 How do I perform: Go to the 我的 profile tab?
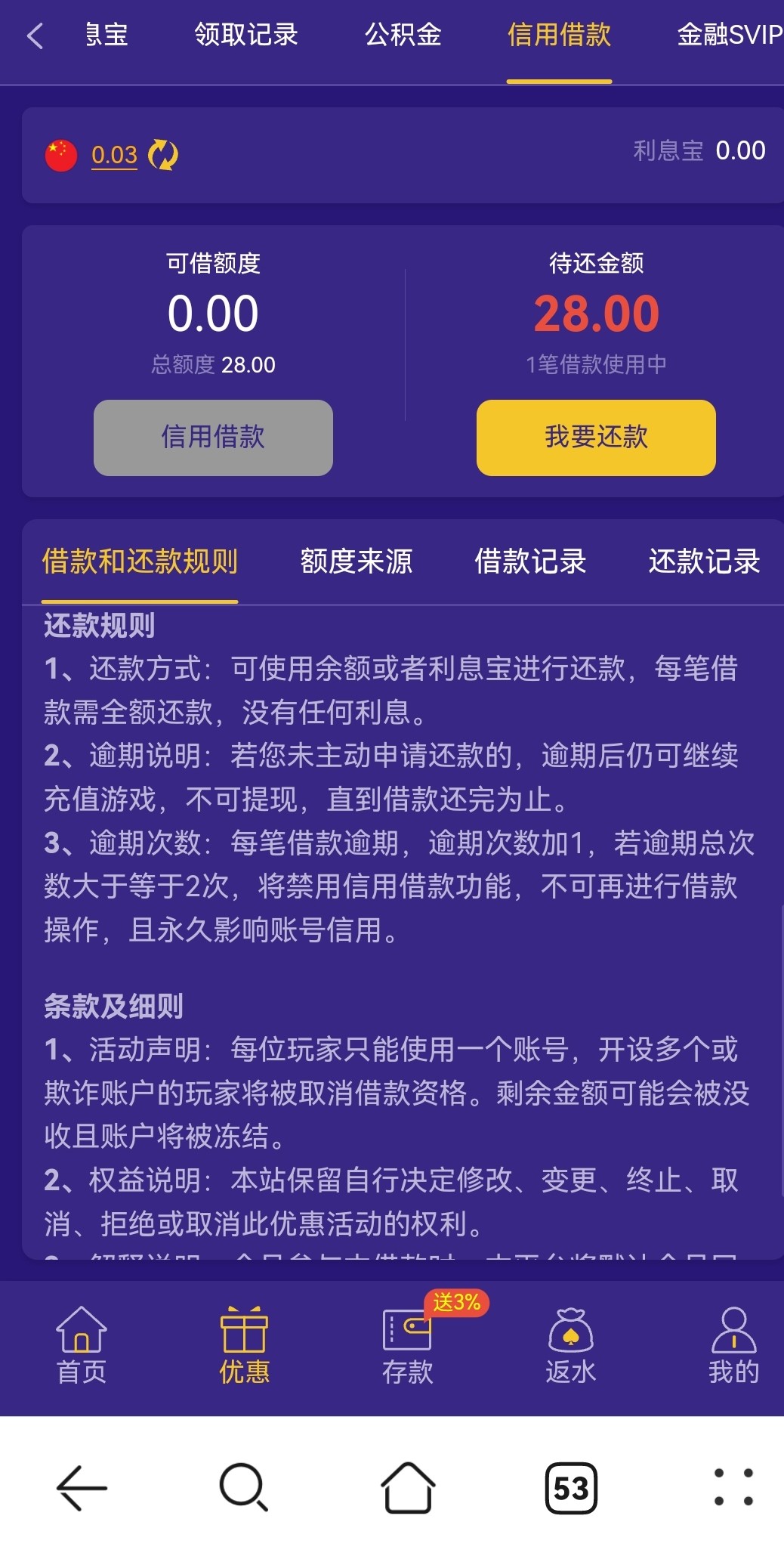coord(733,1346)
